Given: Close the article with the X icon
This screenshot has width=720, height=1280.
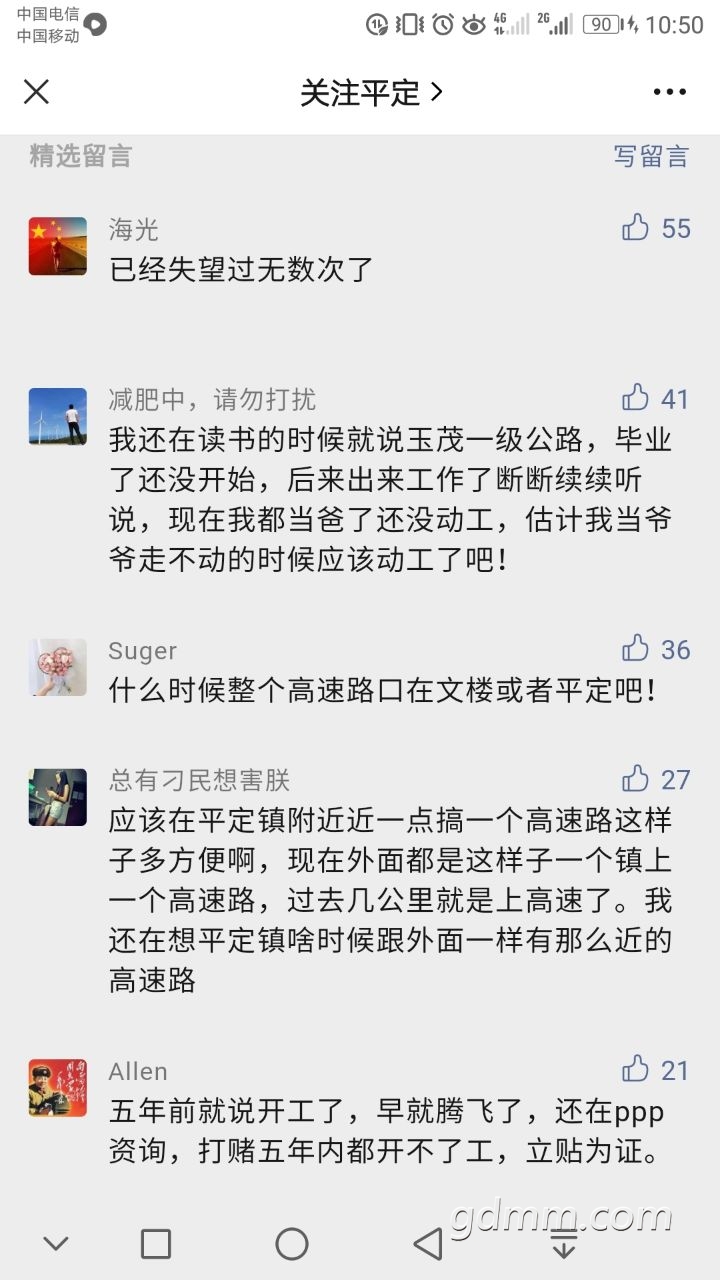Looking at the screenshot, I should point(36,92).
